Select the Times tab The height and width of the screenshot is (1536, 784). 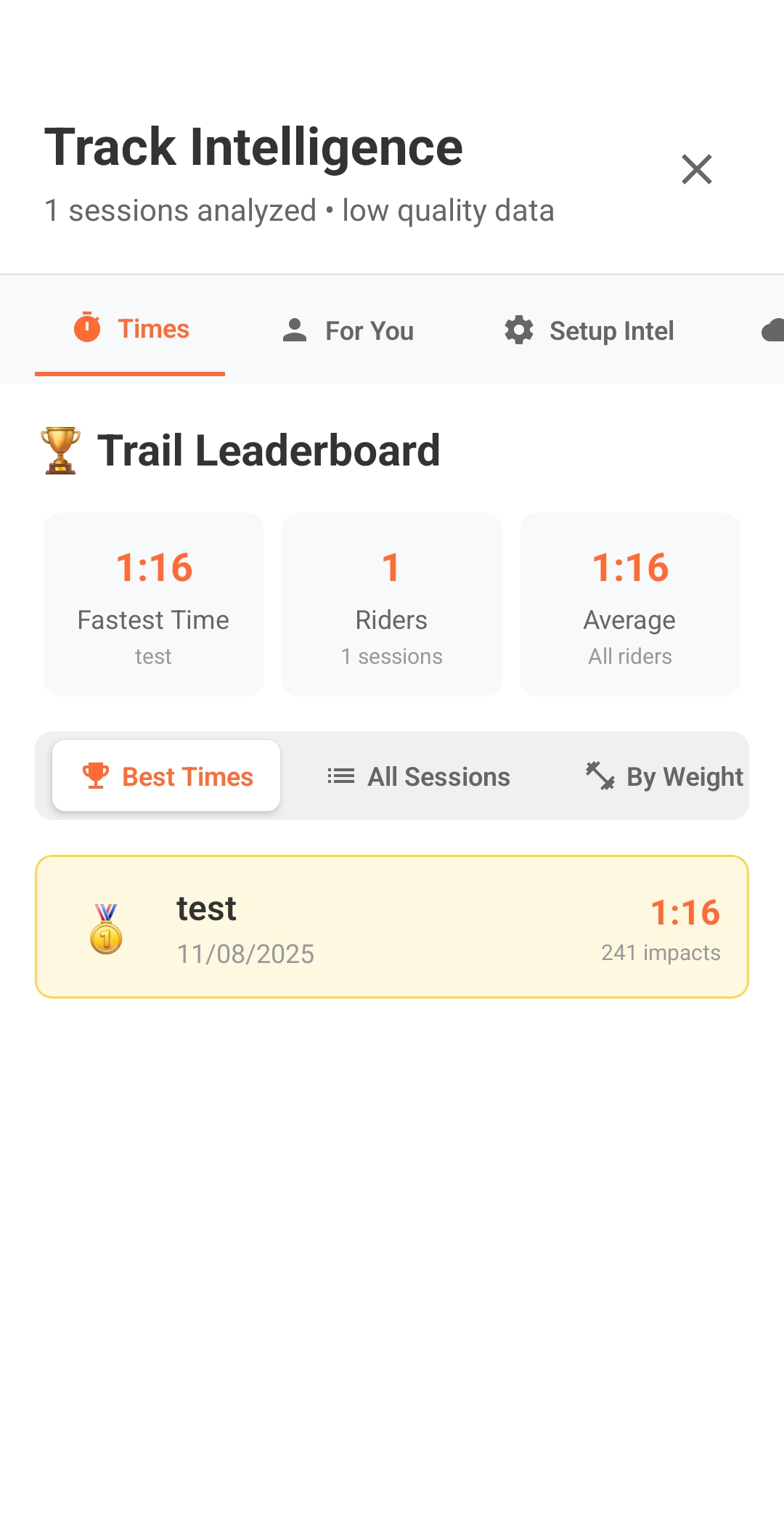(x=130, y=328)
